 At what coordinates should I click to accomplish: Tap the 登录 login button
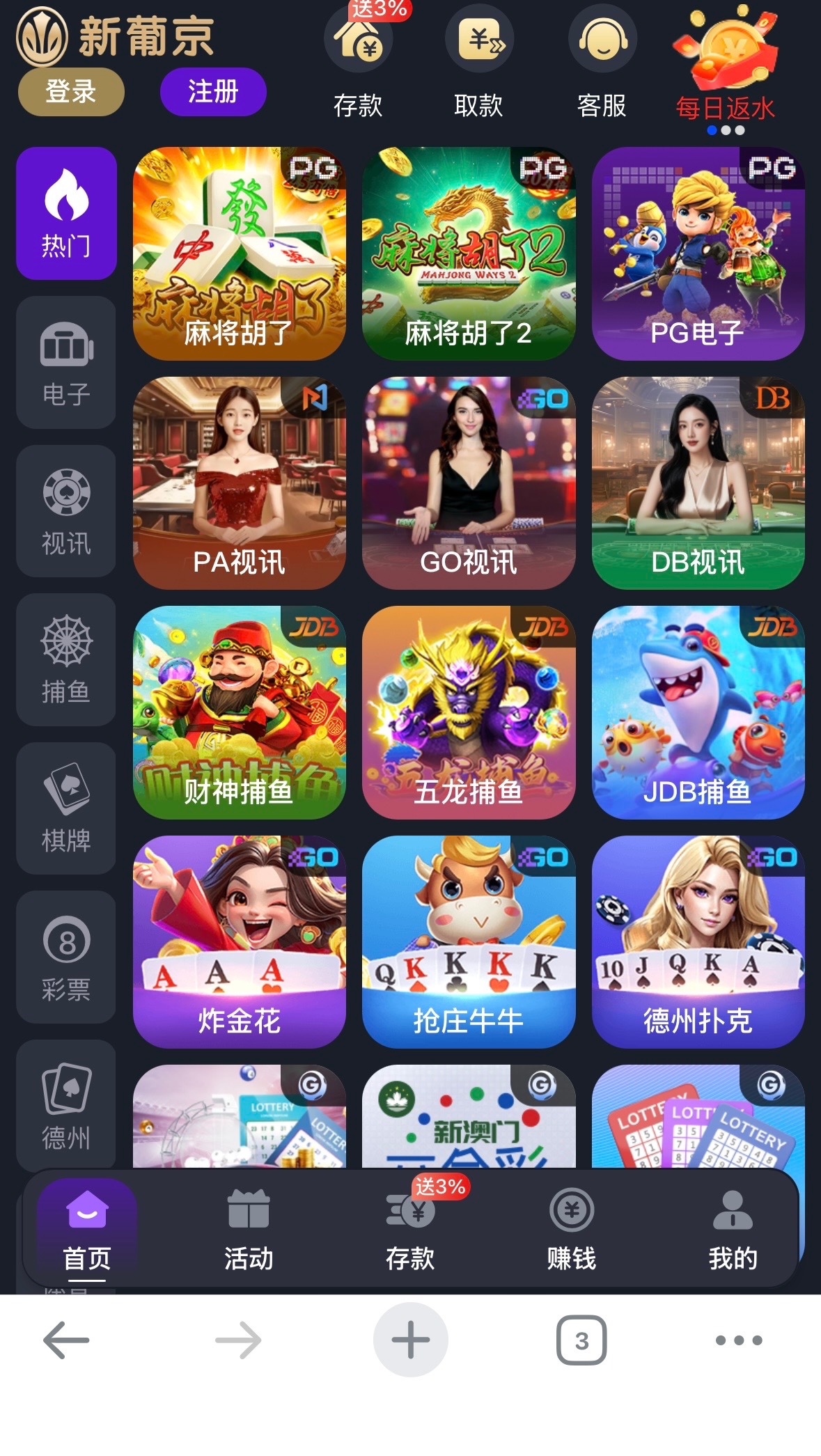pos(70,91)
